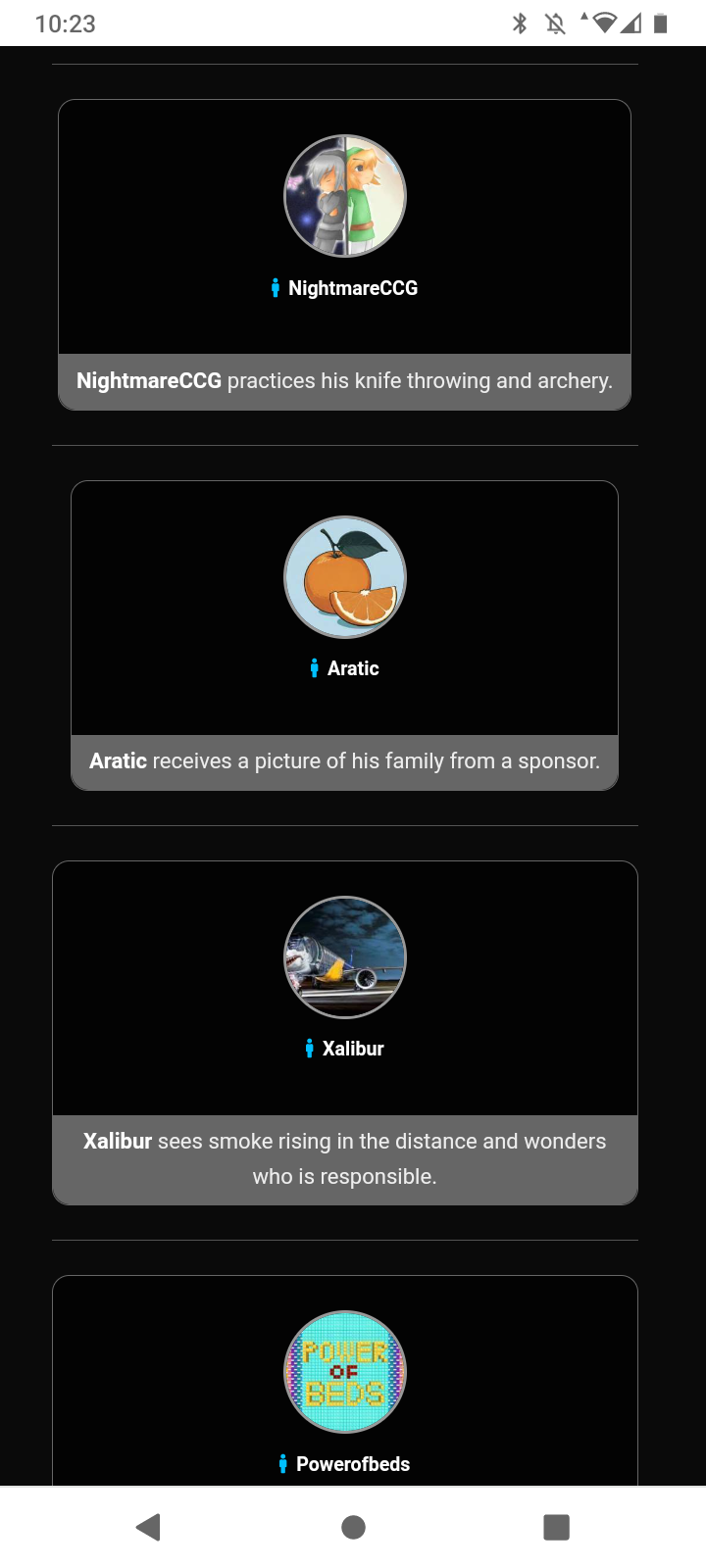Open Aratic's event card
The height and width of the screenshot is (1568, 706).
[344, 635]
